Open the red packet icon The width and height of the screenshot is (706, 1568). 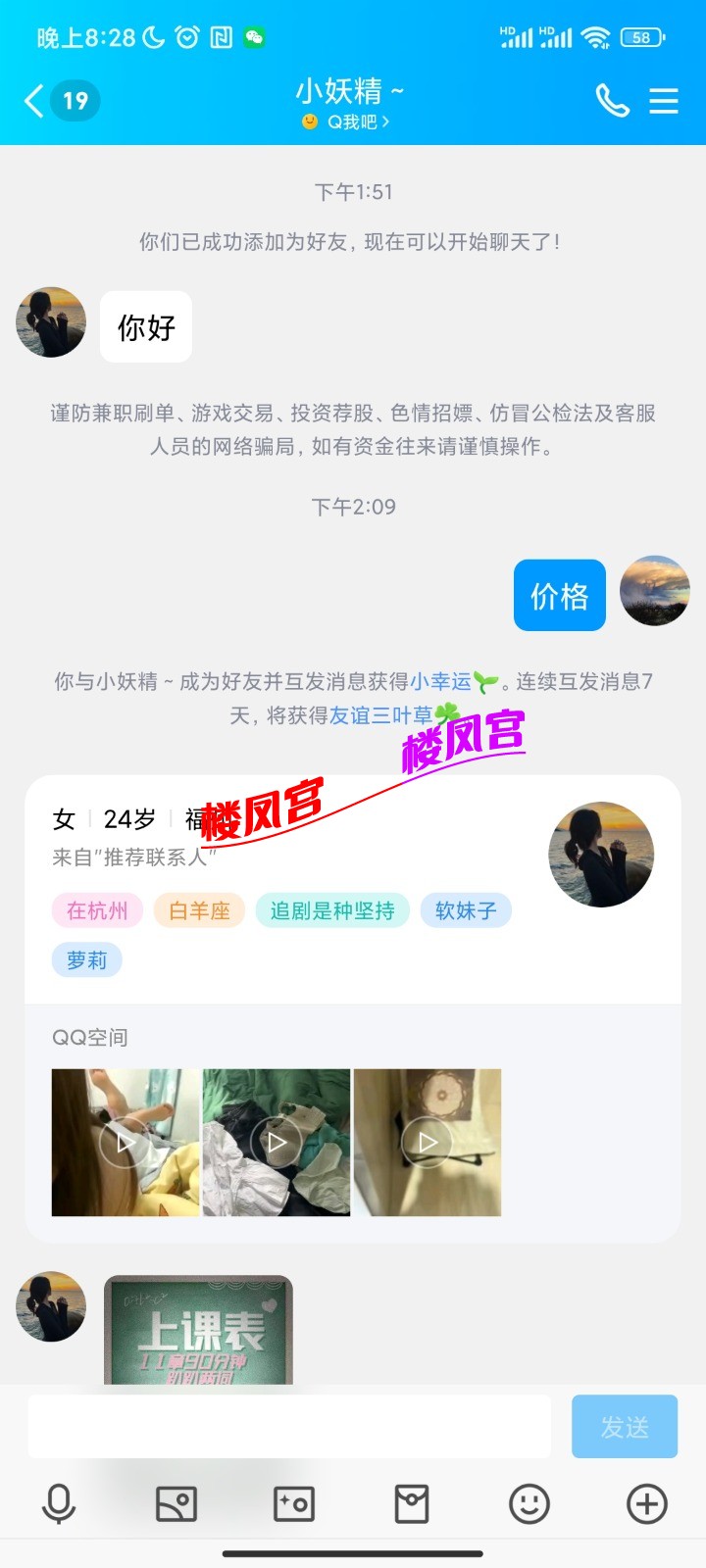[x=411, y=1503]
